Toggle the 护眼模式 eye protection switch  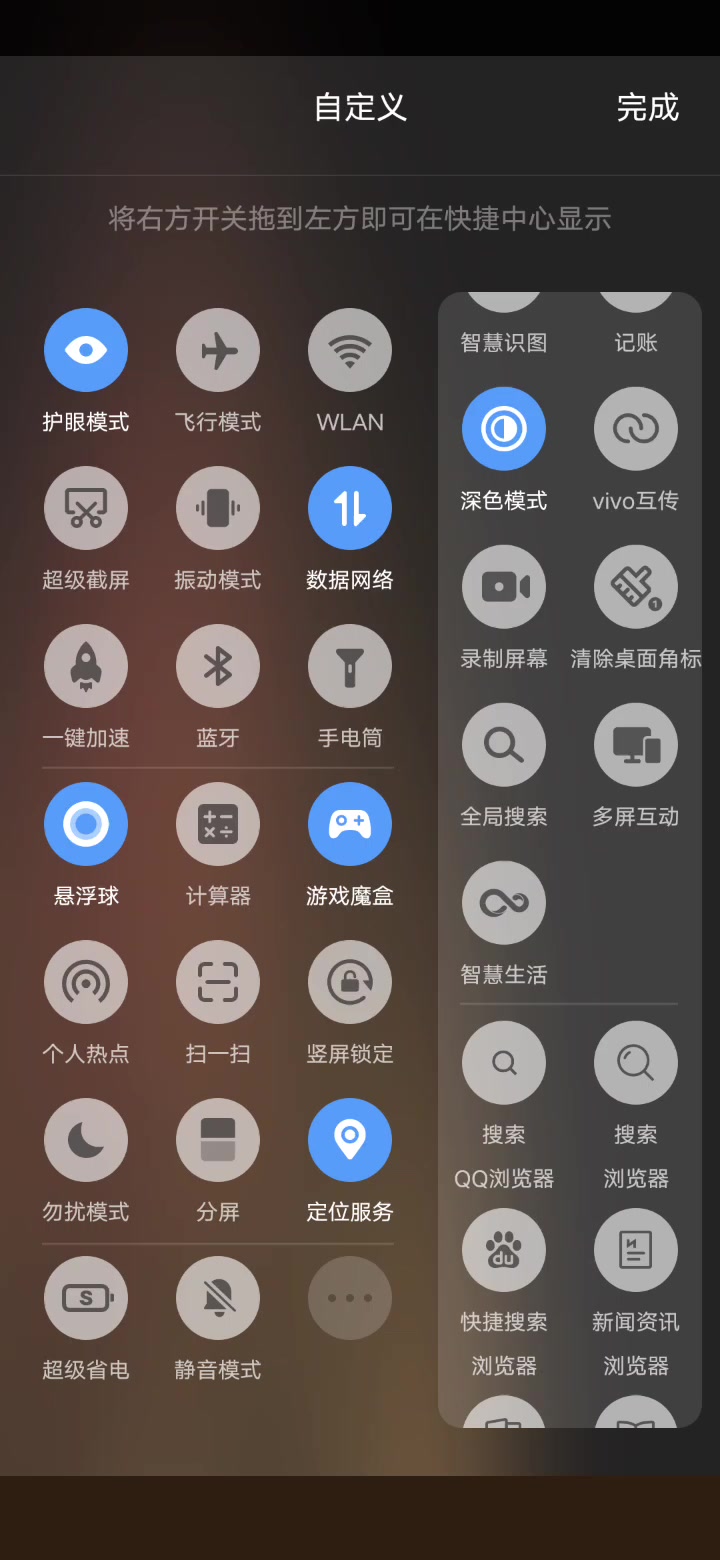pos(86,350)
